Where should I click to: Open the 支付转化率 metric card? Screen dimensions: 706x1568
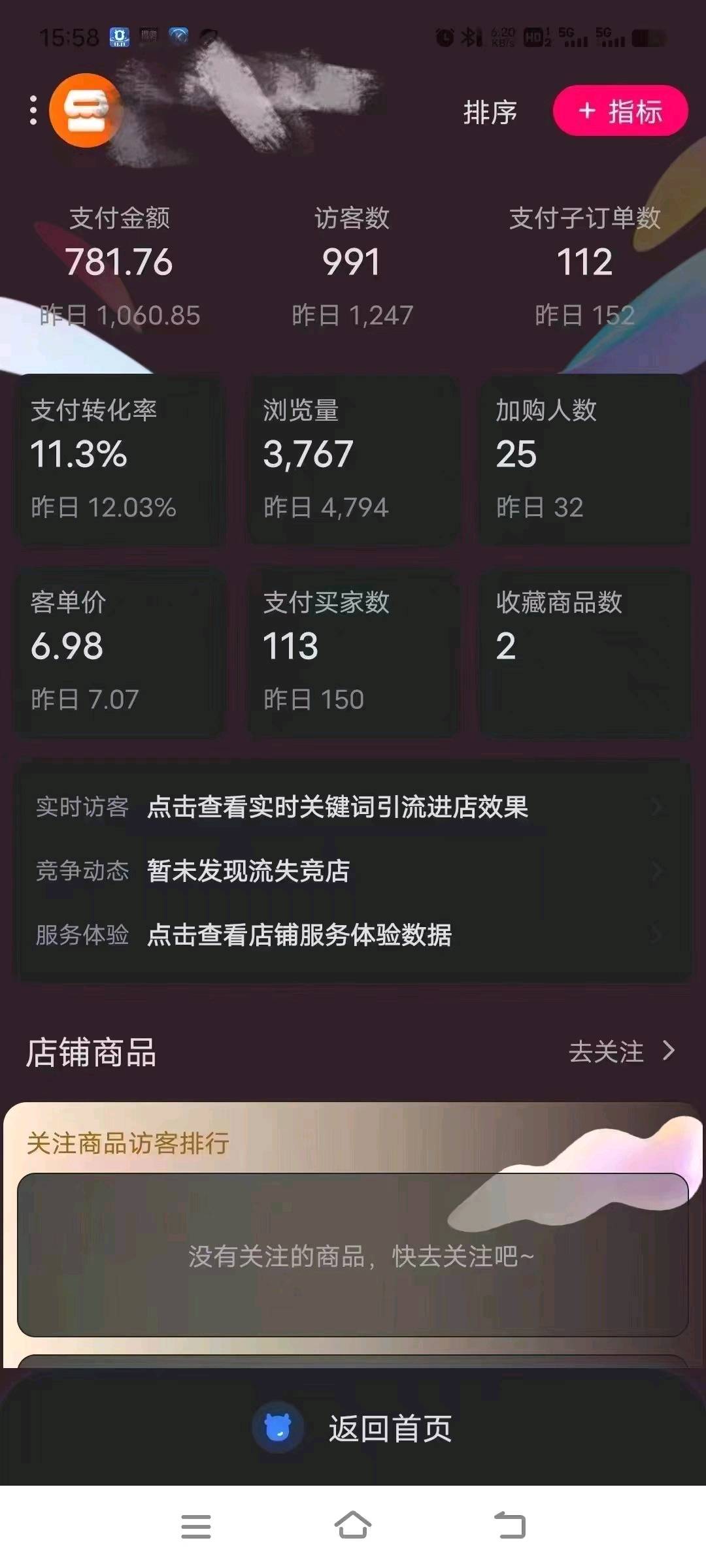click(121, 459)
